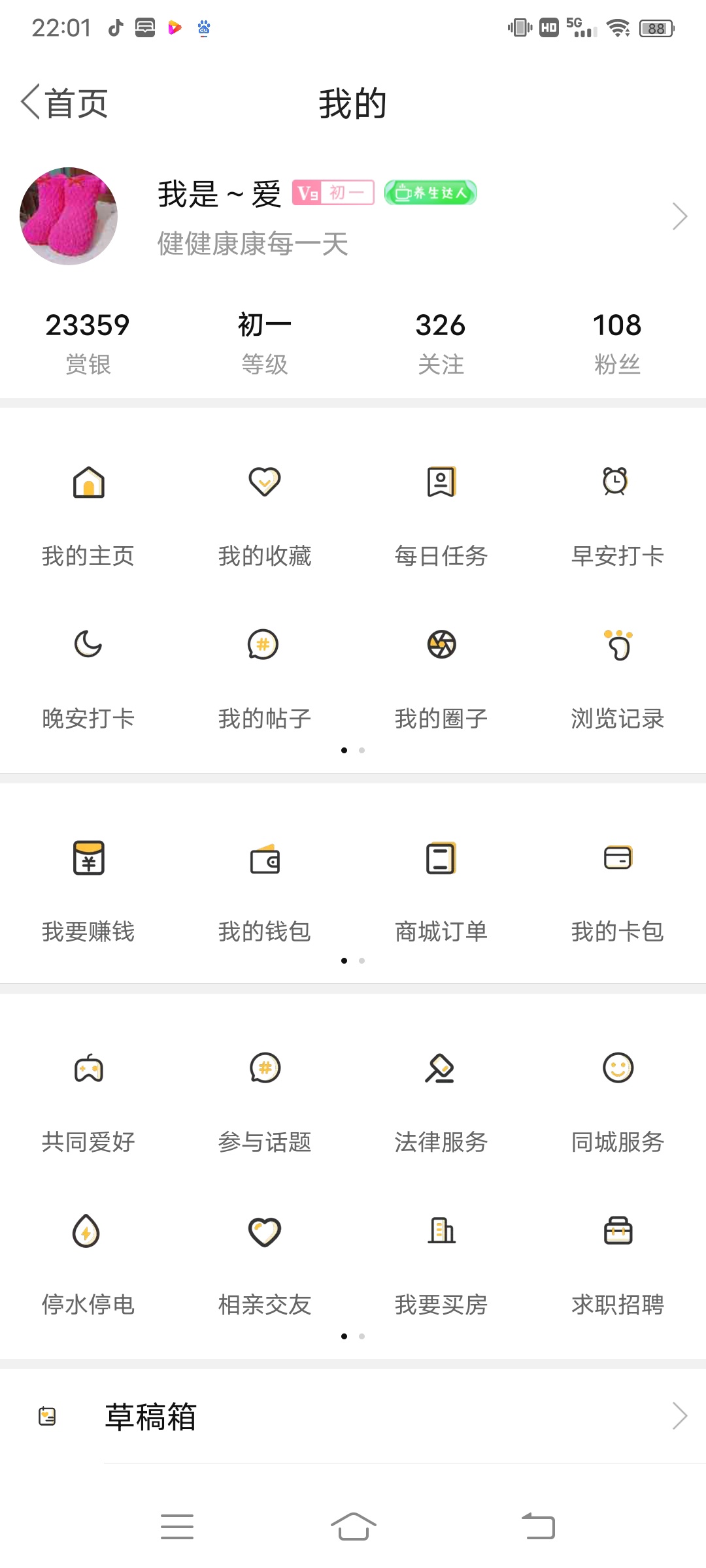The height and width of the screenshot is (1568, 706).
Task: Open the profile details chevron
Action: (x=679, y=216)
